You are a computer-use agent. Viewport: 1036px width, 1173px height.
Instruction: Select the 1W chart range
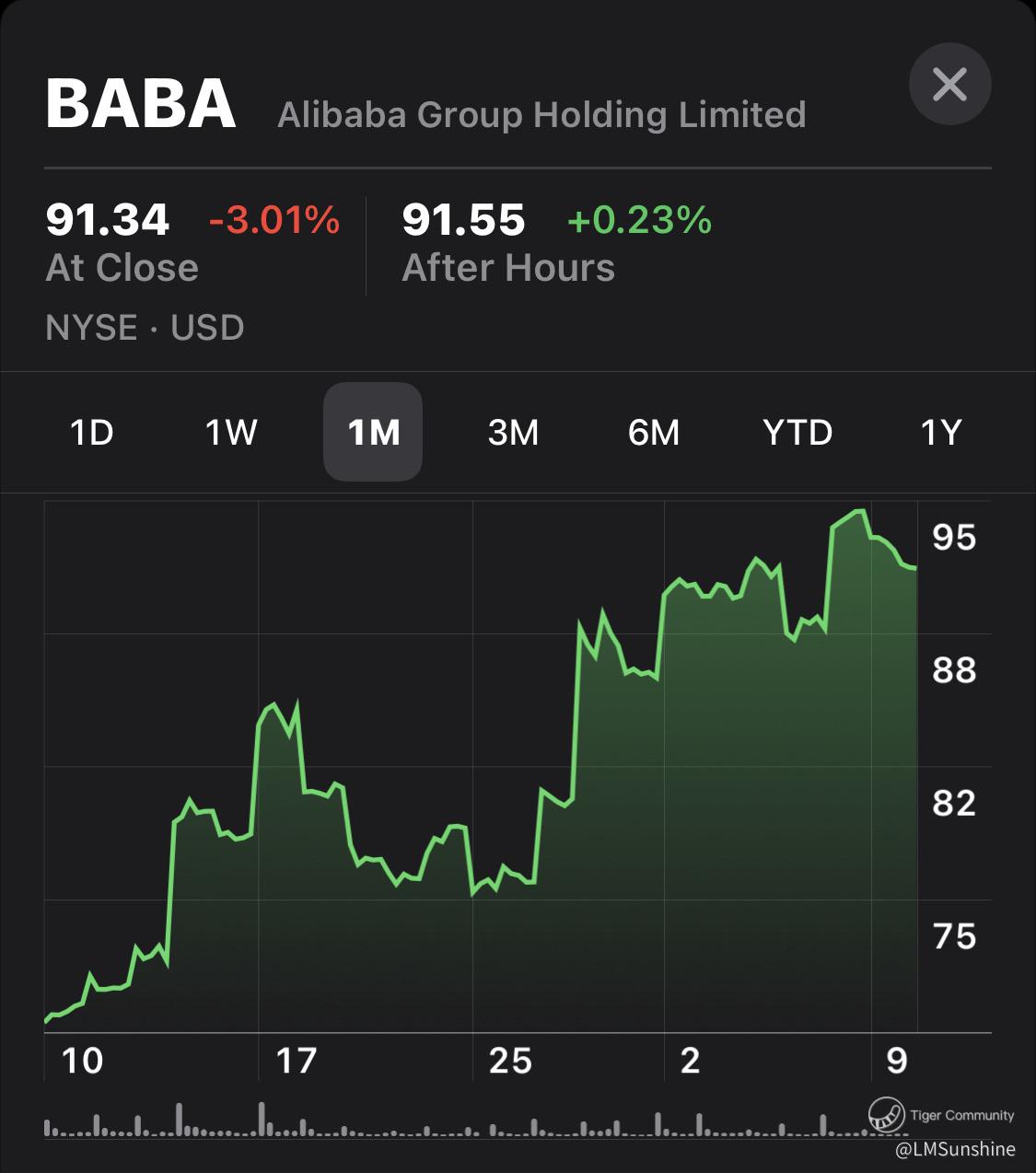pos(231,432)
